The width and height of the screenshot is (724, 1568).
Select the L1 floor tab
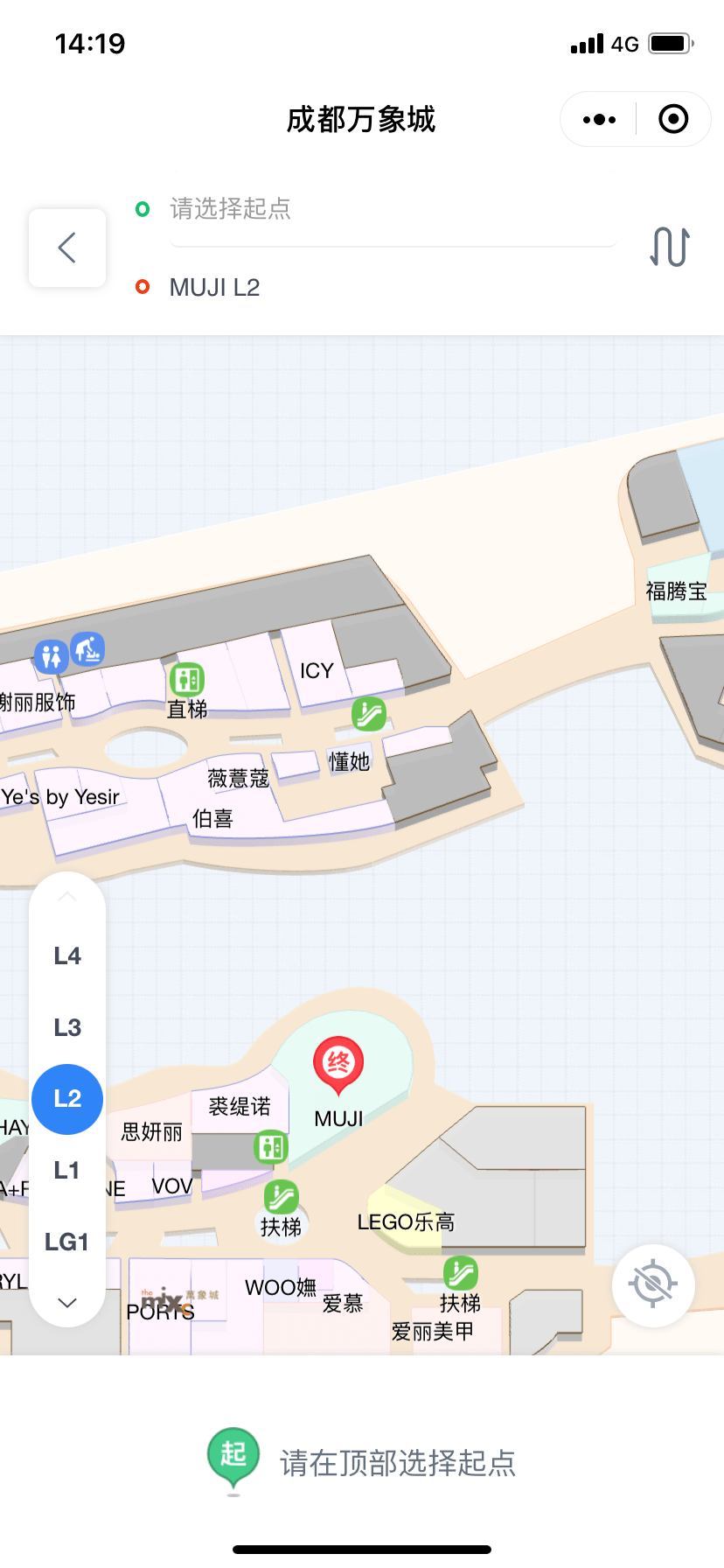(x=66, y=1170)
